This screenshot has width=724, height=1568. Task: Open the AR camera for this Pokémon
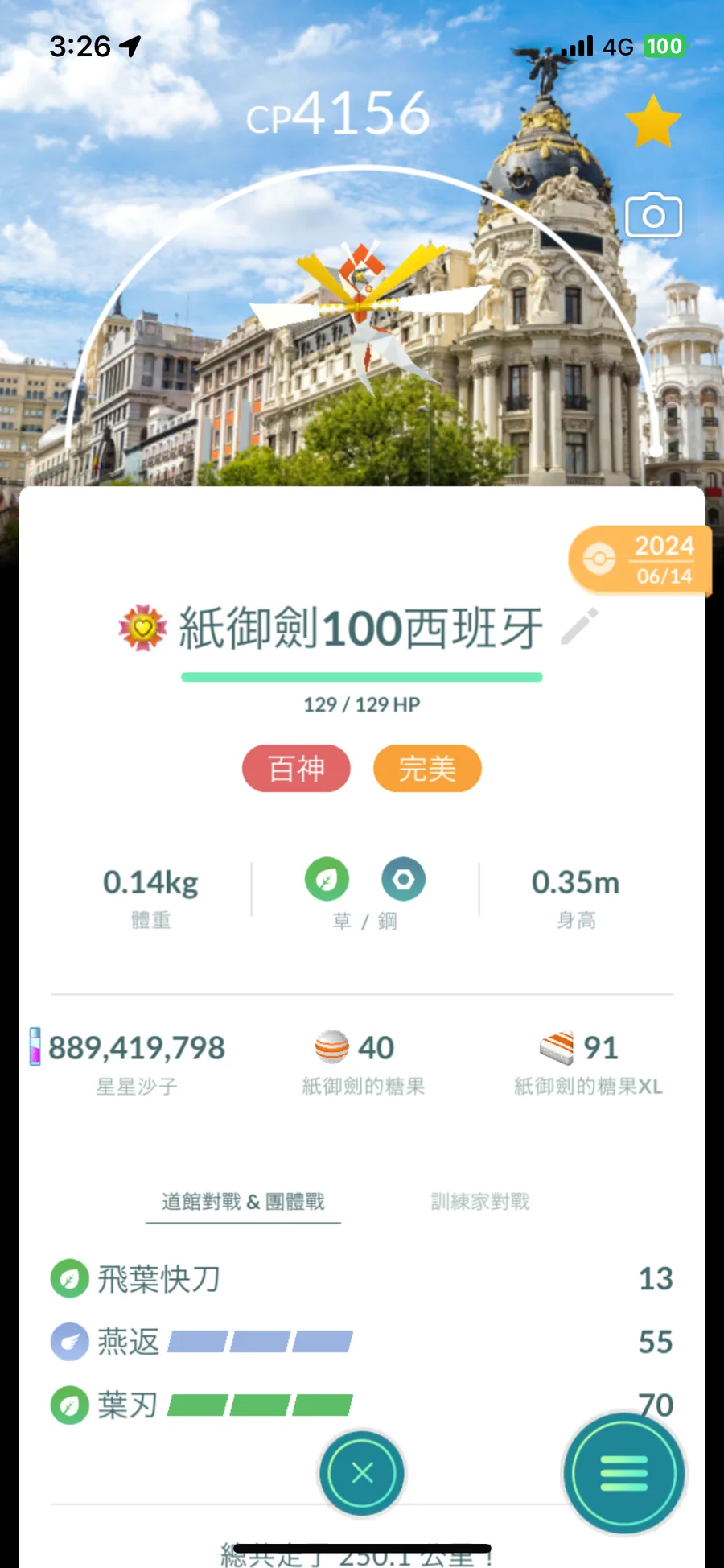click(x=653, y=216)
